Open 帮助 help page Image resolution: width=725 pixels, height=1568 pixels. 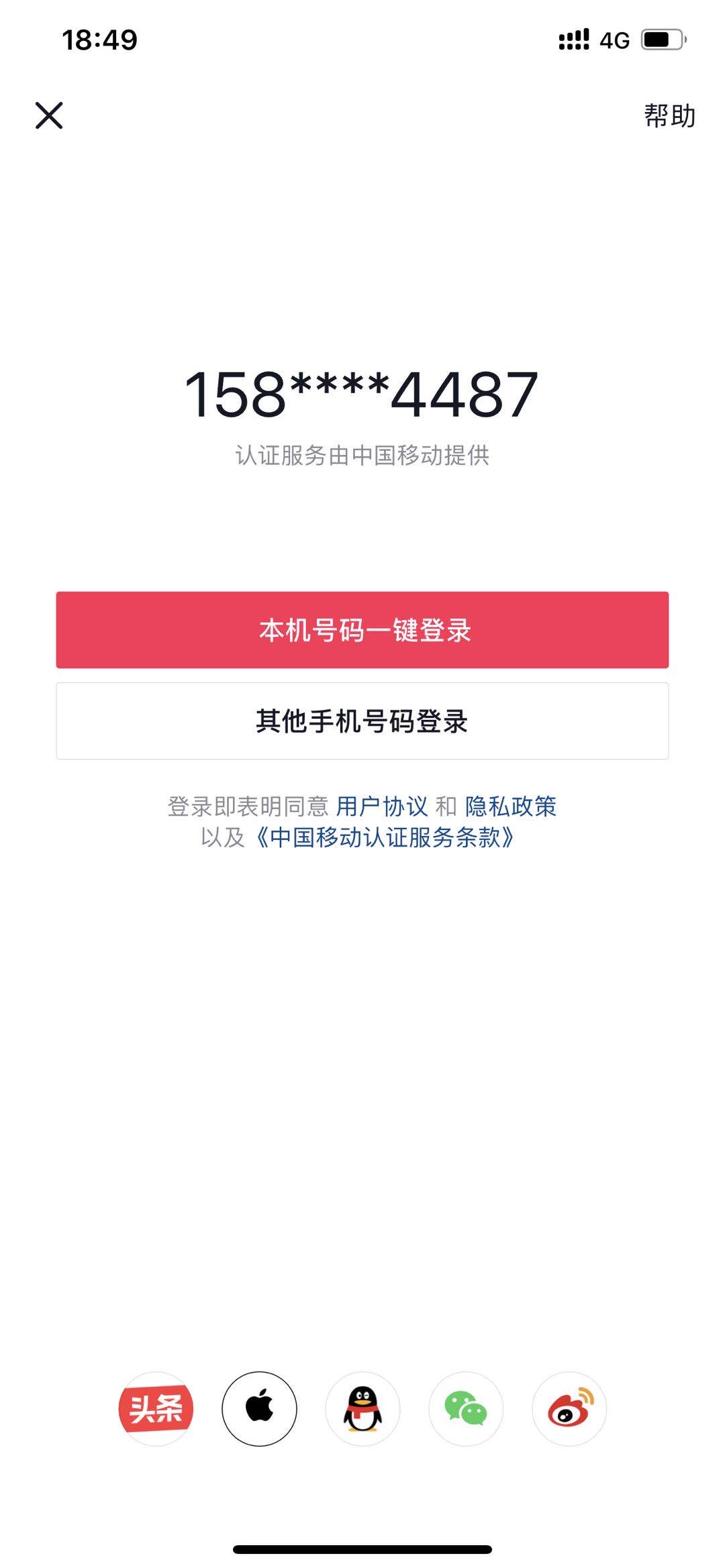pyautogui.click(x=669, y=115)
